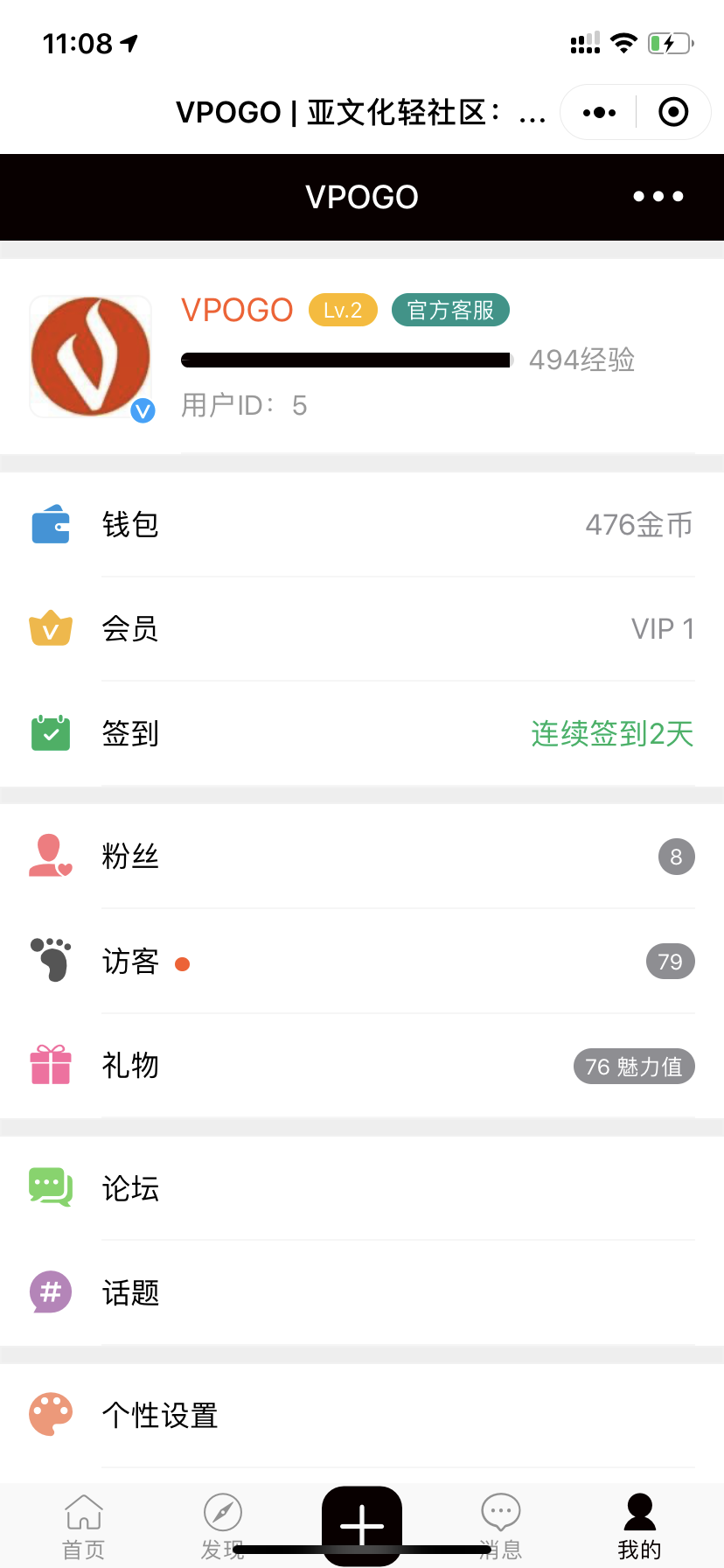
Task: Switch to the 消息 messages tab
Action: coord(501,1526)
